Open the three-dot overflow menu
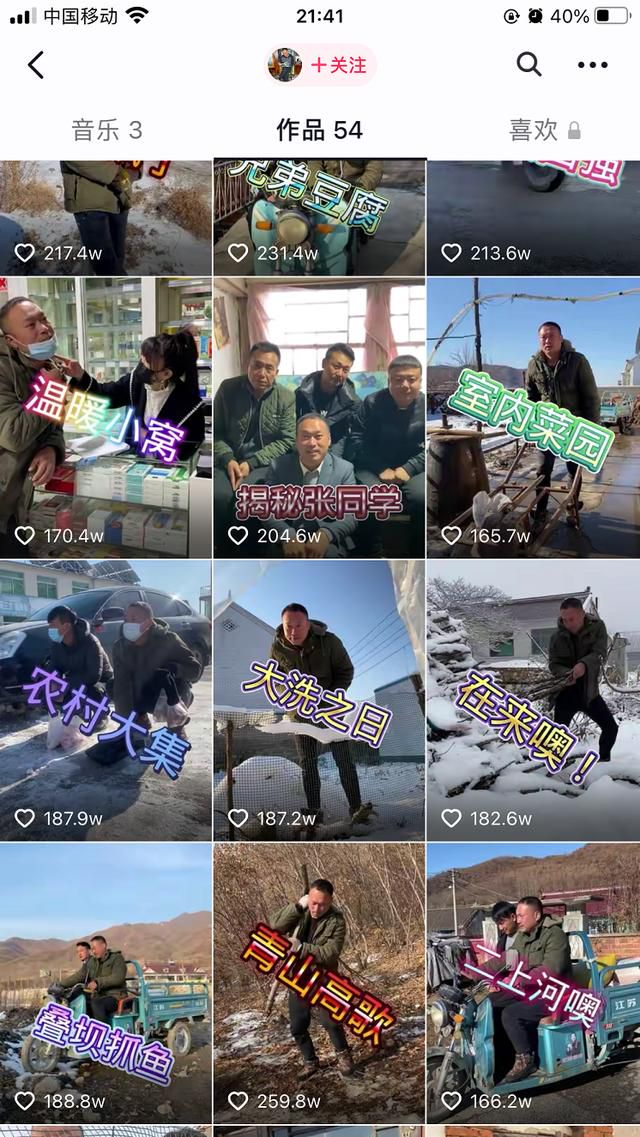The image size is (640, 1137). (592, 65)
